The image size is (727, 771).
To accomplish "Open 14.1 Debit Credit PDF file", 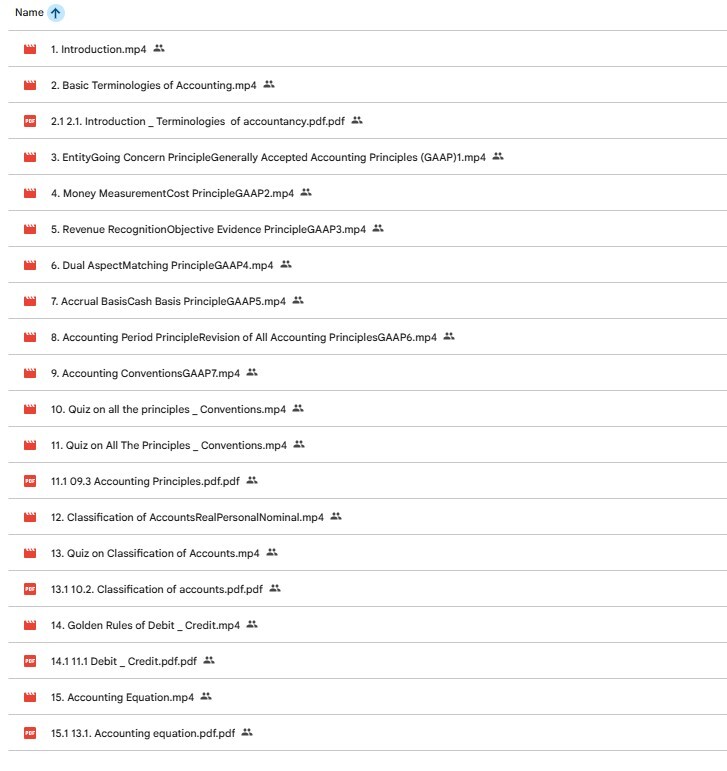I will (x=123, y=661).
